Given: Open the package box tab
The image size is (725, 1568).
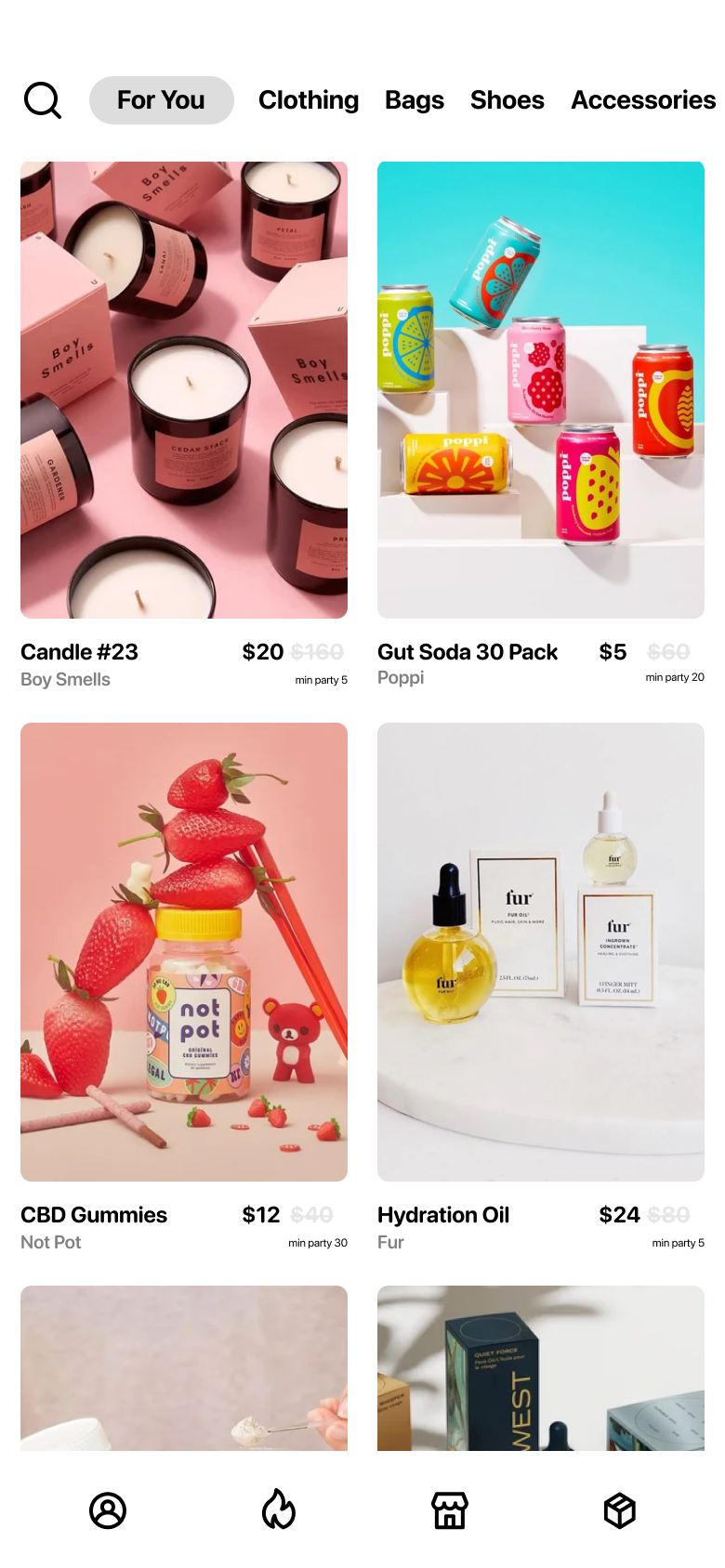Looking at the screenshot, I should click(x=620, y=1510).
